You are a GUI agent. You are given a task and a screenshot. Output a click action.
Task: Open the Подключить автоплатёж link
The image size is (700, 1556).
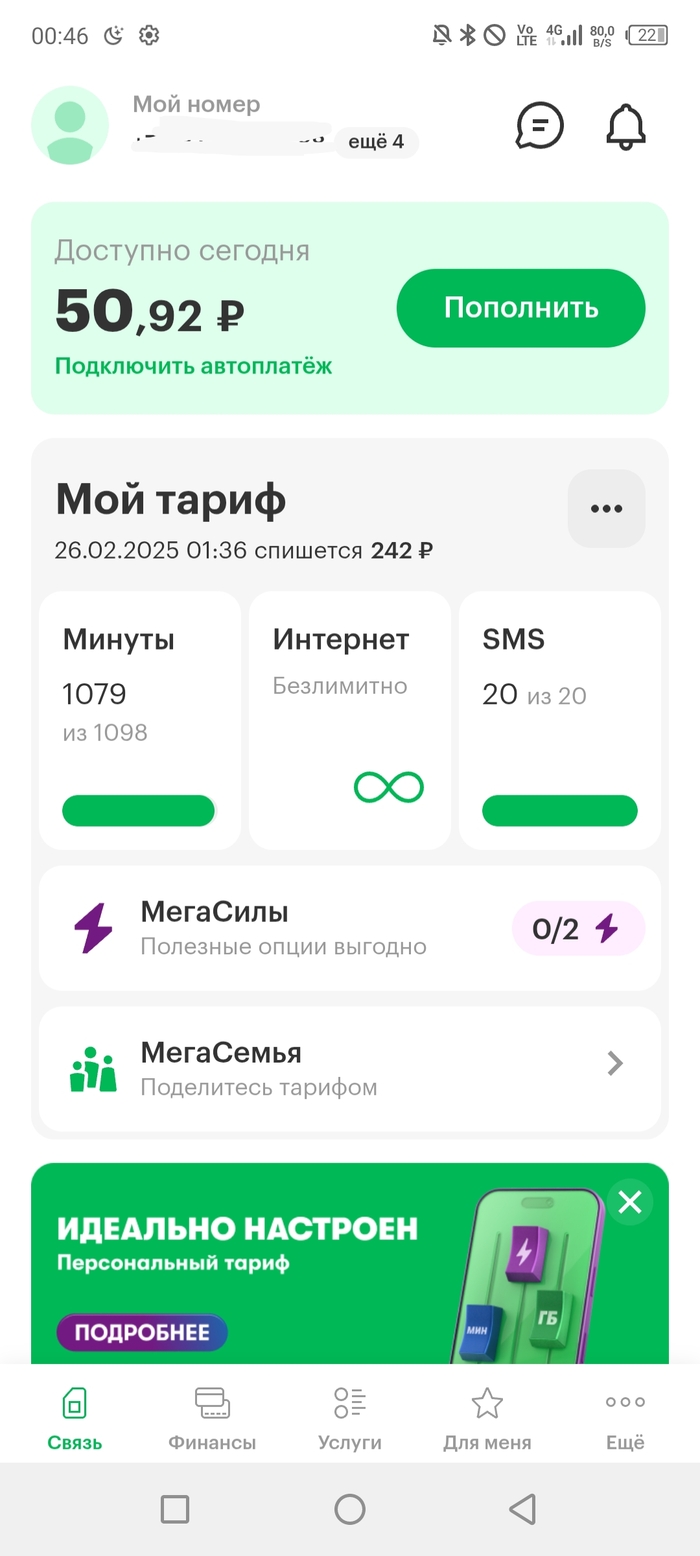tap(193, 366)
